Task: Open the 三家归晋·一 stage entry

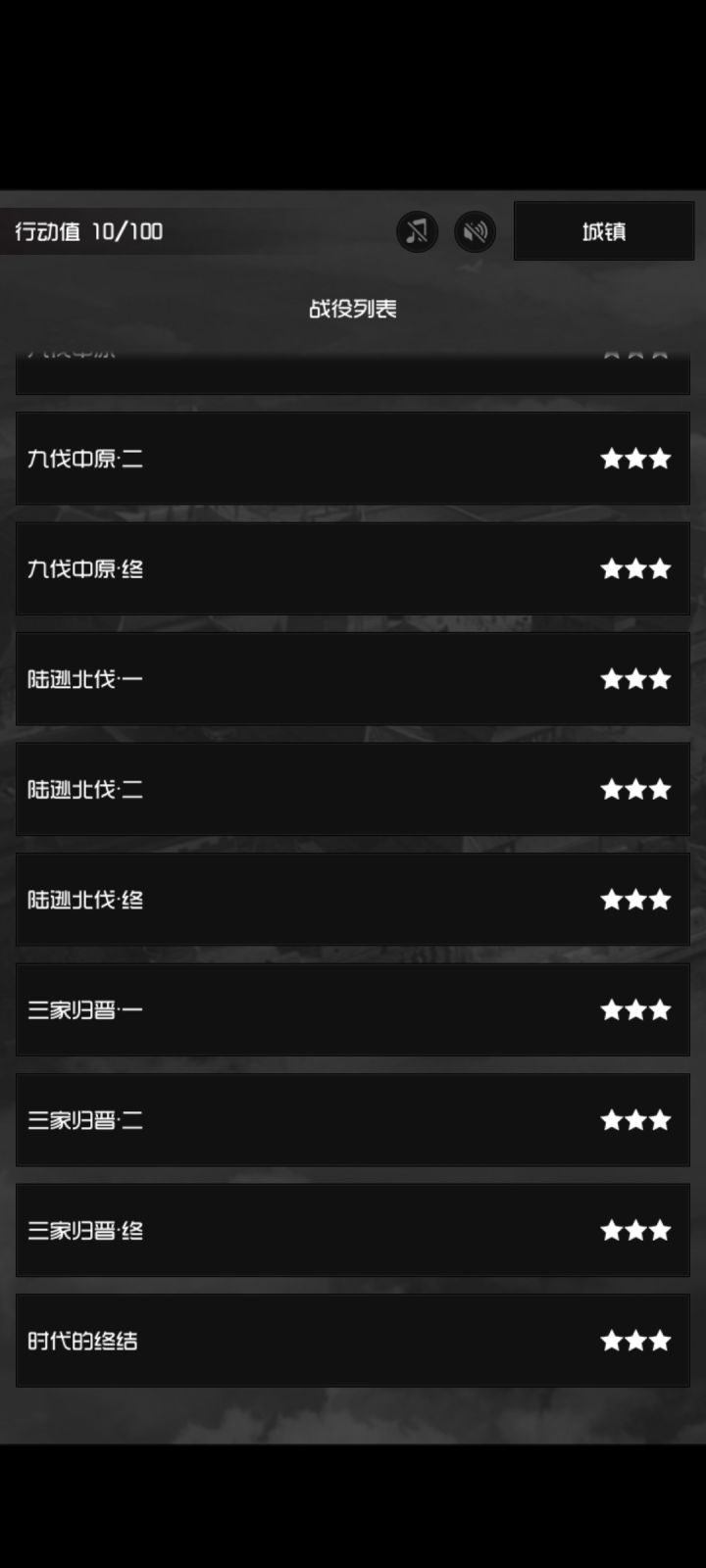Action: [353, 1009]
